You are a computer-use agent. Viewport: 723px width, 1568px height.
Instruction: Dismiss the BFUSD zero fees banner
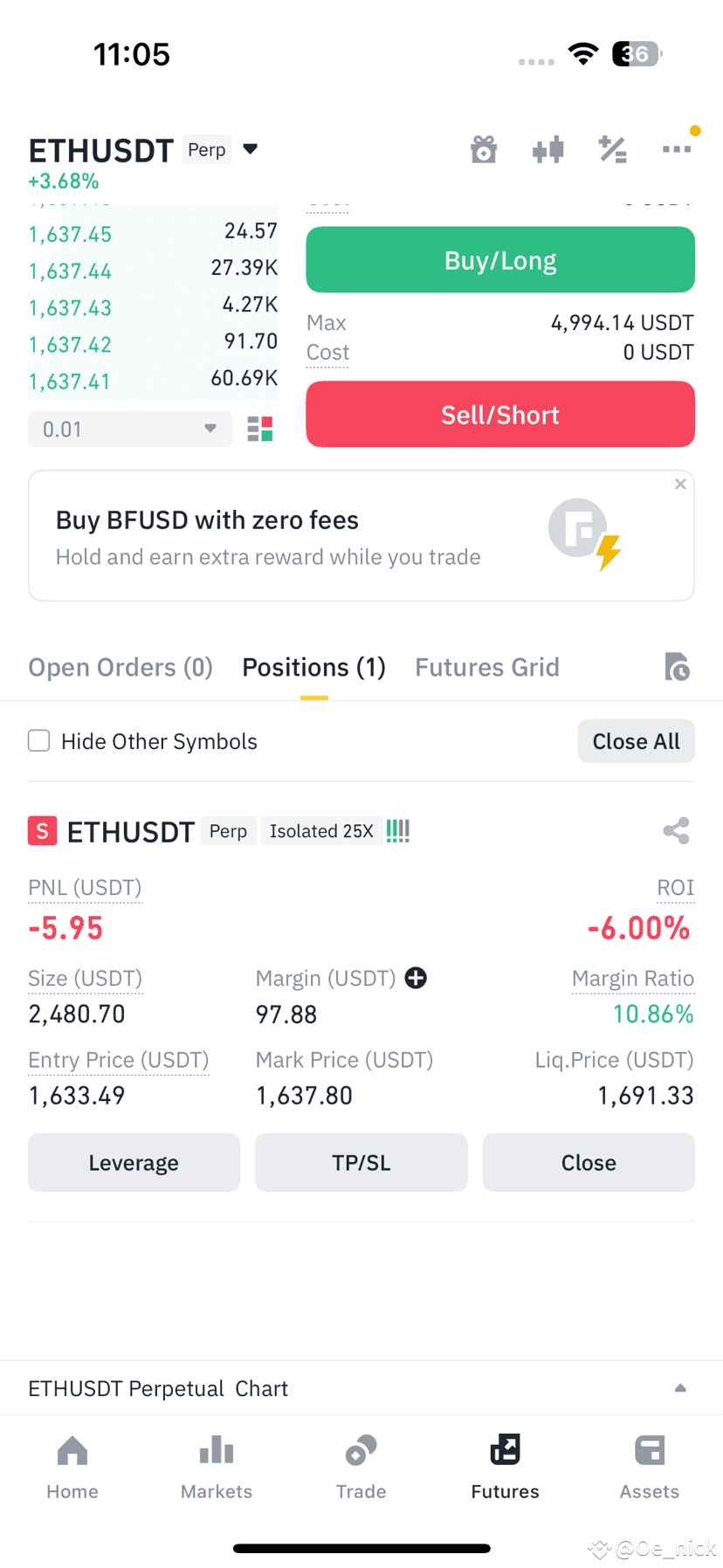(680, 485)
